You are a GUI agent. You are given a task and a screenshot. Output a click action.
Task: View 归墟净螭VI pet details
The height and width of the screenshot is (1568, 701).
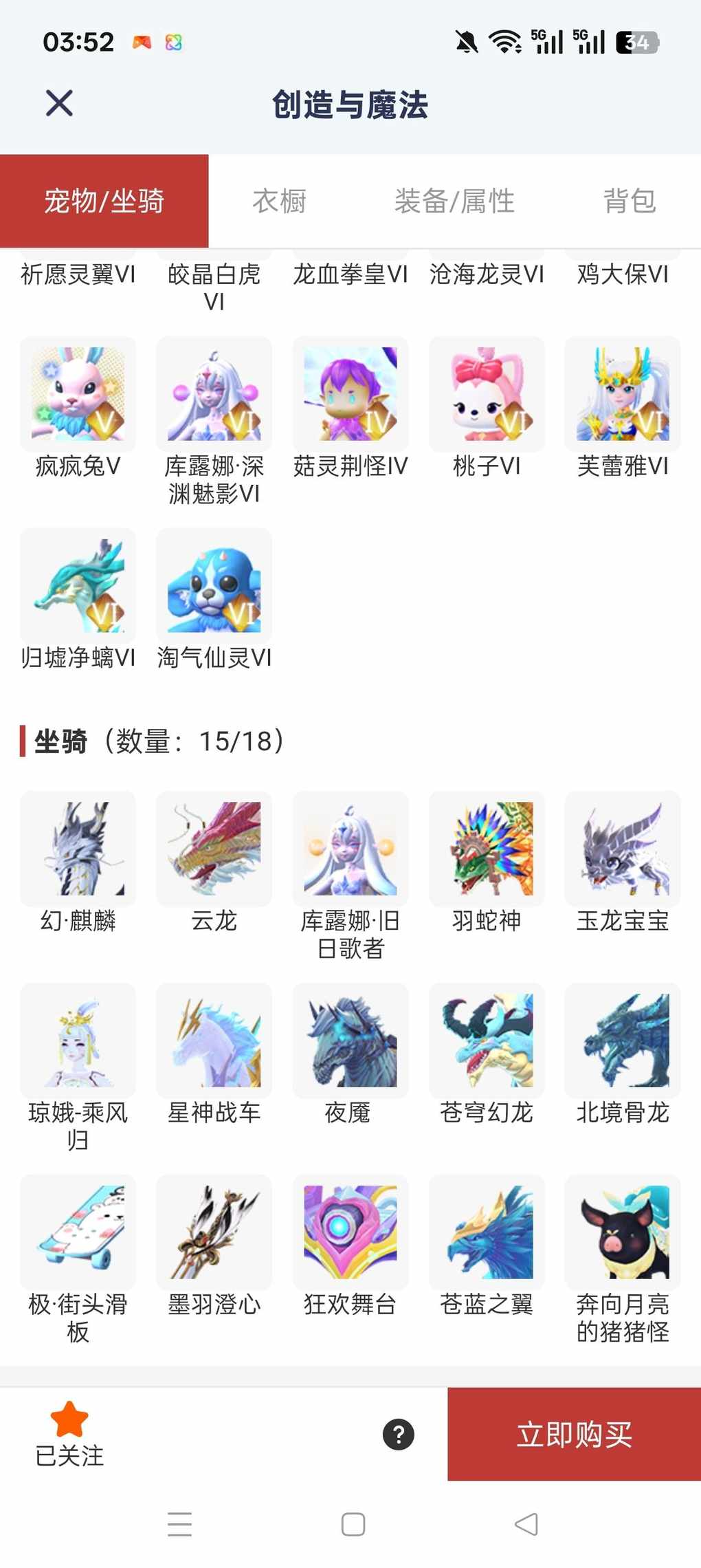point(78,586)
